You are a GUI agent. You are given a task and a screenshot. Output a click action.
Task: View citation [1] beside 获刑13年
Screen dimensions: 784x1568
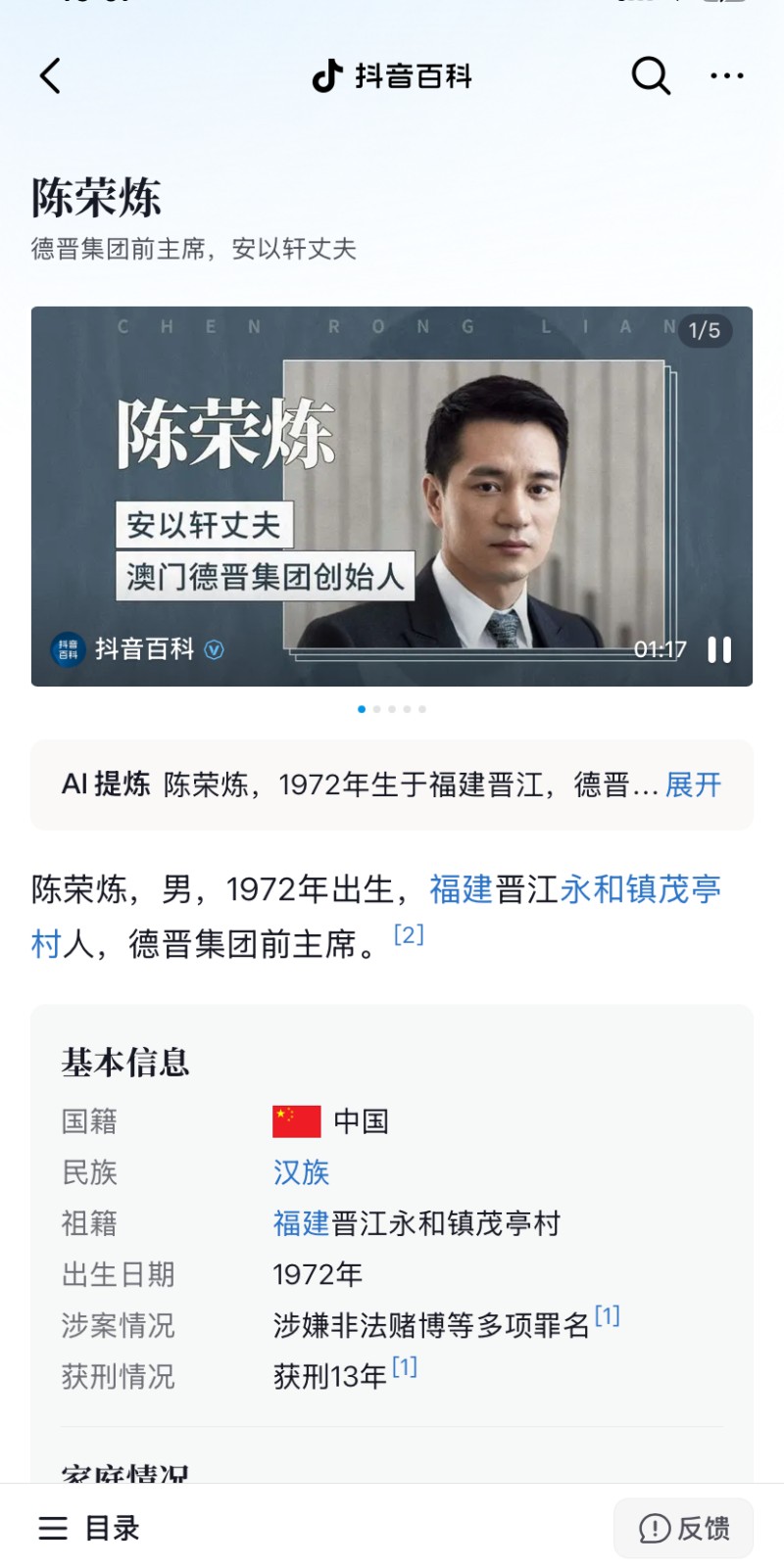click(405, 1367)
